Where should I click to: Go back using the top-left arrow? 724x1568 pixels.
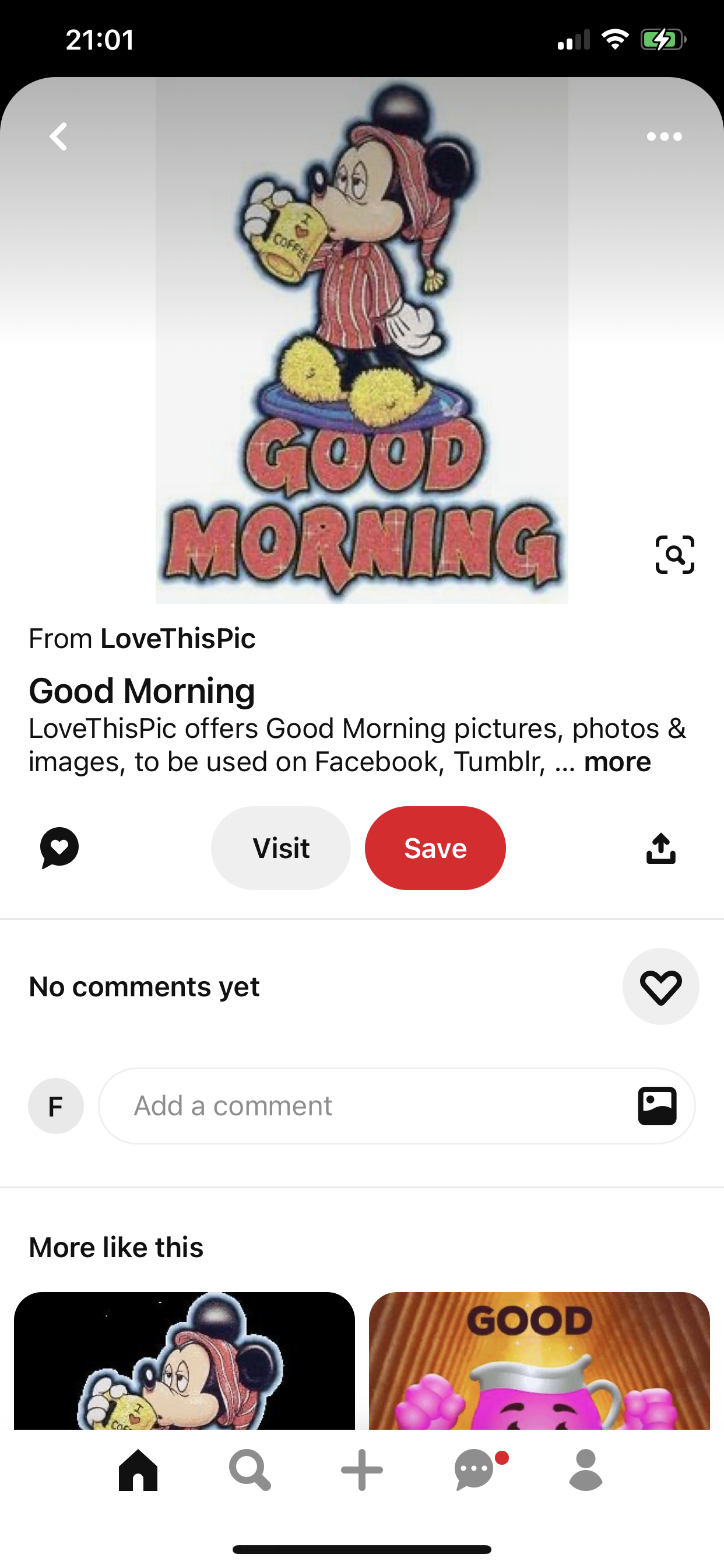click(x=58, y=136)
